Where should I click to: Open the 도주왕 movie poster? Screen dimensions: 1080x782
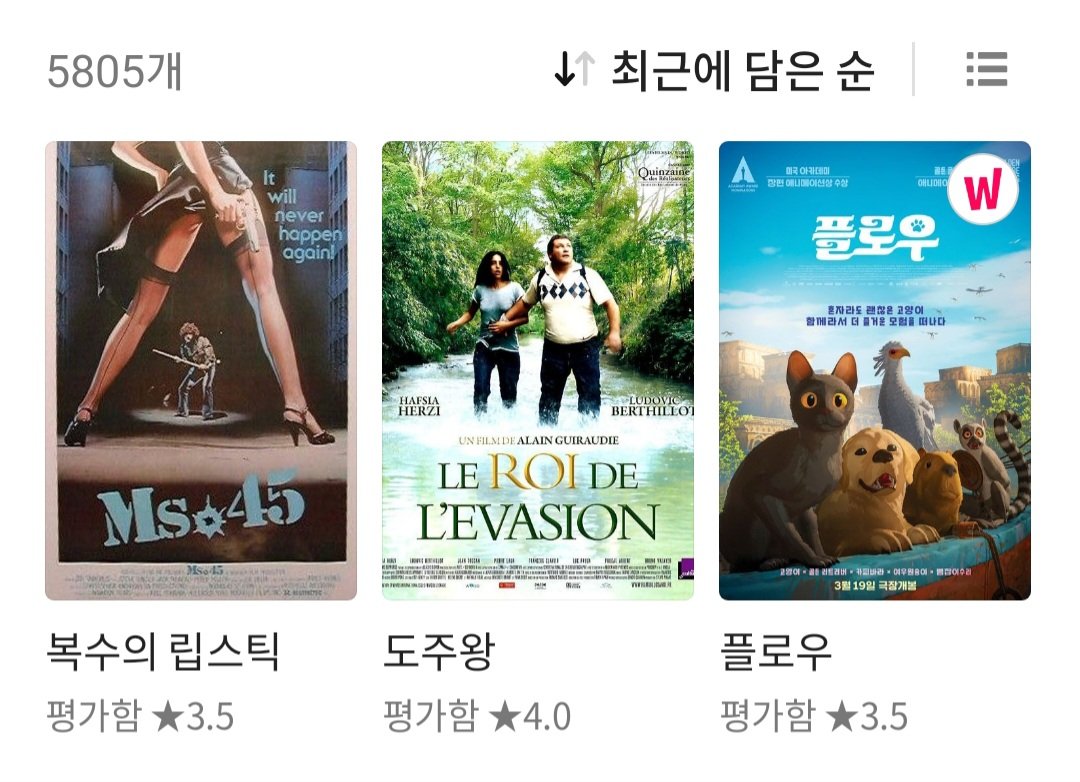[x=538, y=371]
